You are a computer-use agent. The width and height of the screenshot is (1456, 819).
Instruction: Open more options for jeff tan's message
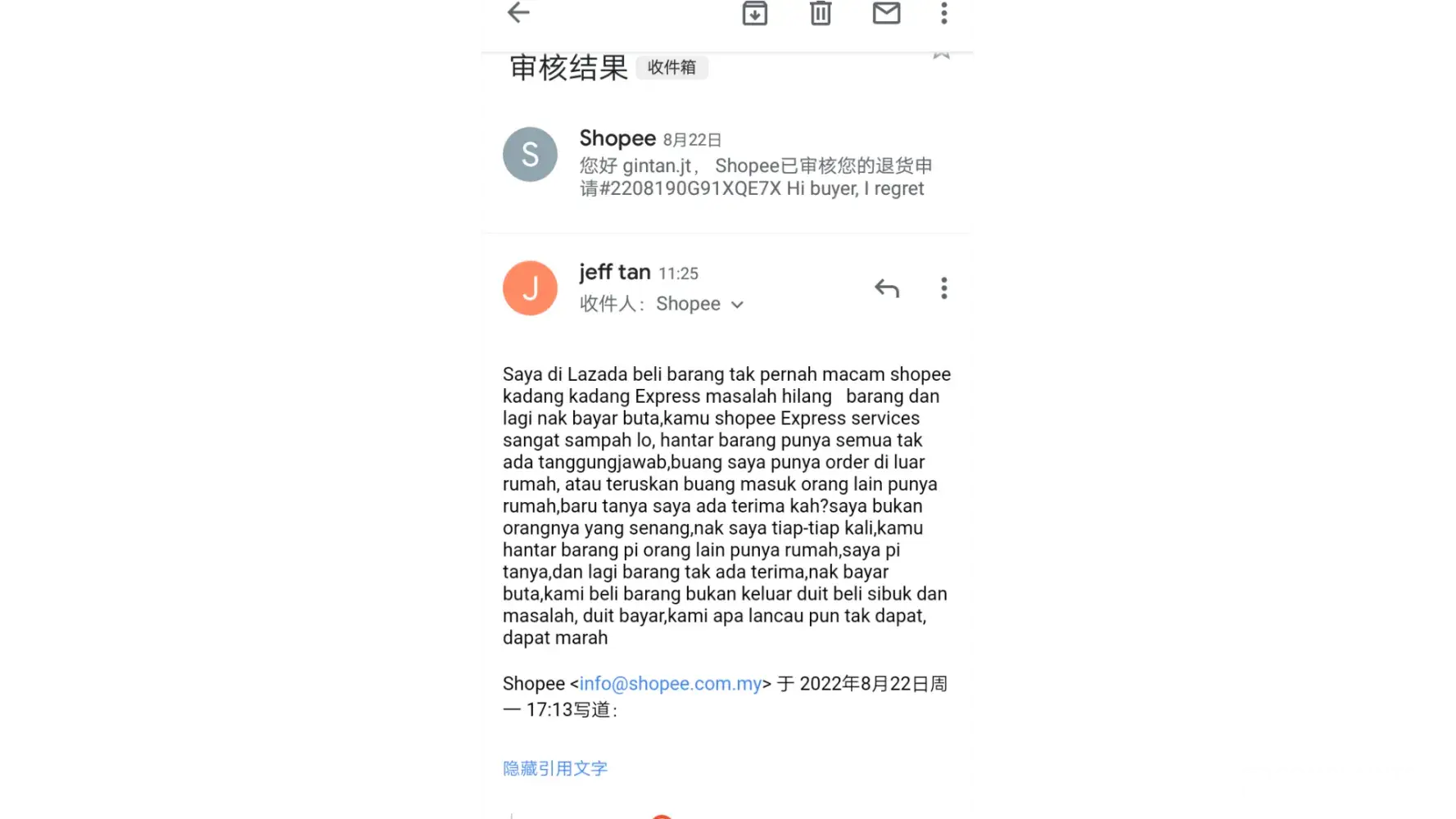943,288
